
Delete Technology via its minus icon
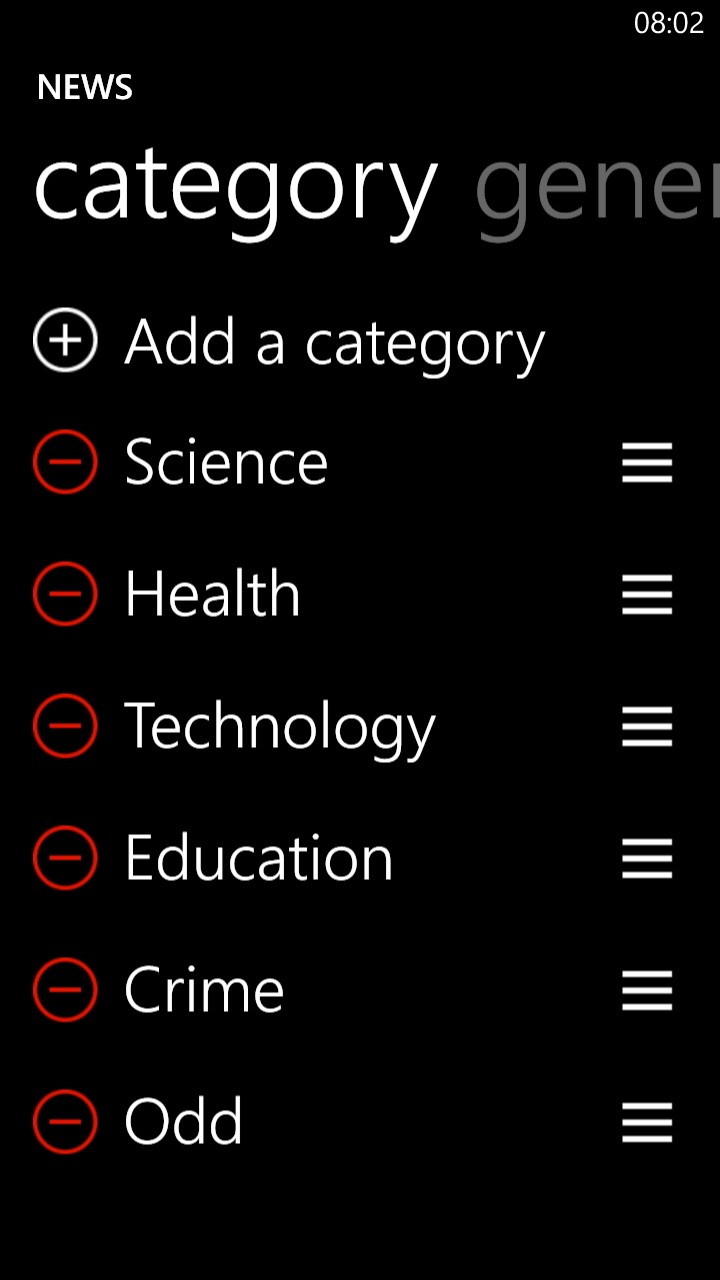click(x=65, y=726)
